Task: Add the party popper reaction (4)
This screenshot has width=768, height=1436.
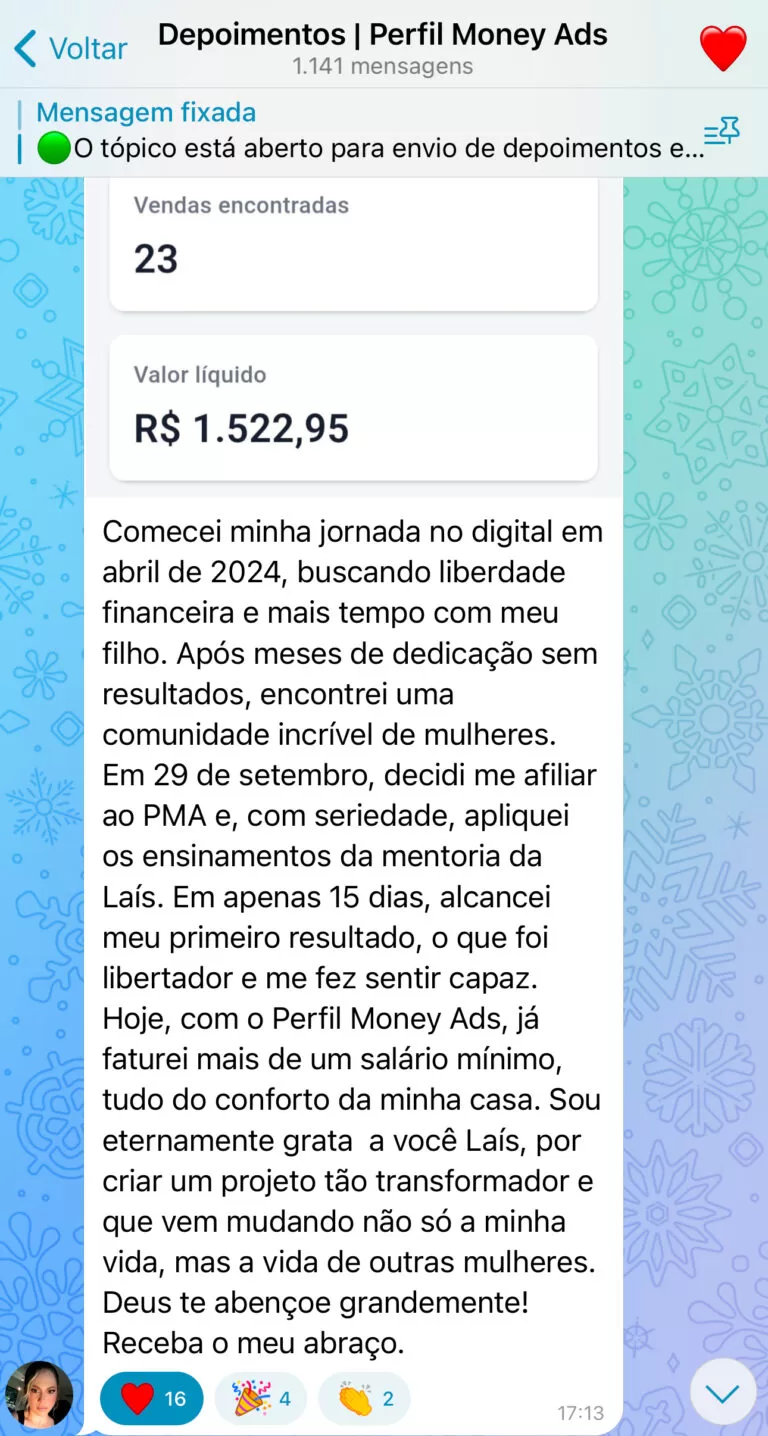Action: coord(260,1398)
